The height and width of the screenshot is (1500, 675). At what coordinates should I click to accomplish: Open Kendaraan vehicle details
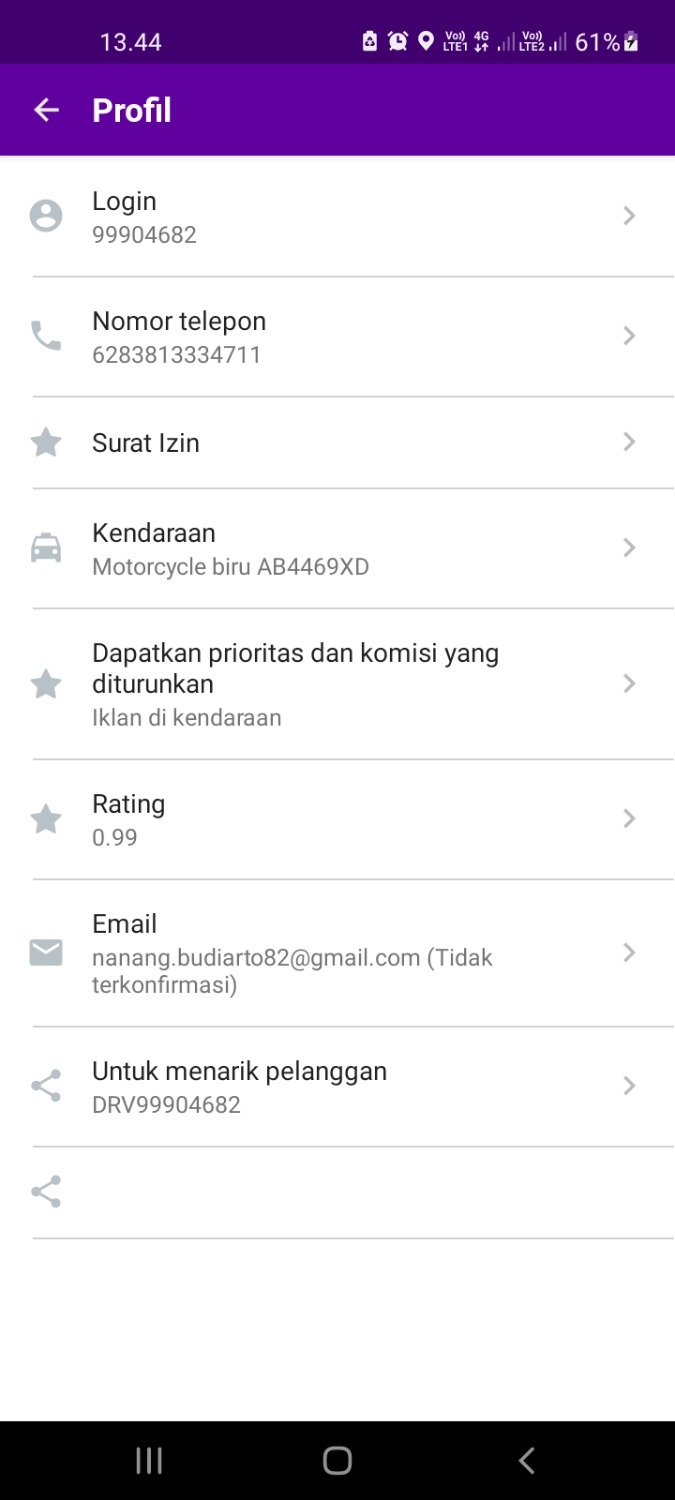click(x=337, y=548)
